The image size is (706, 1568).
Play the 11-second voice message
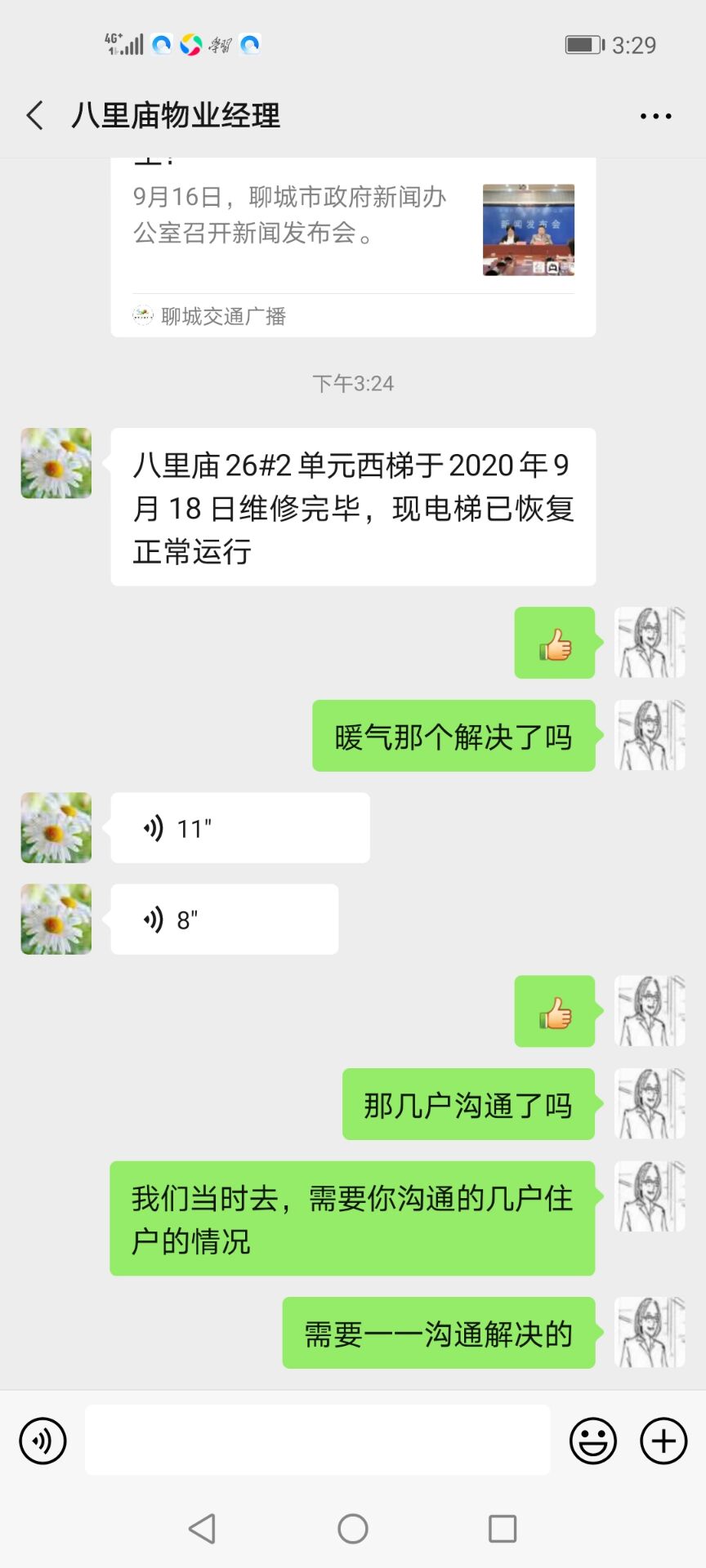239,828
